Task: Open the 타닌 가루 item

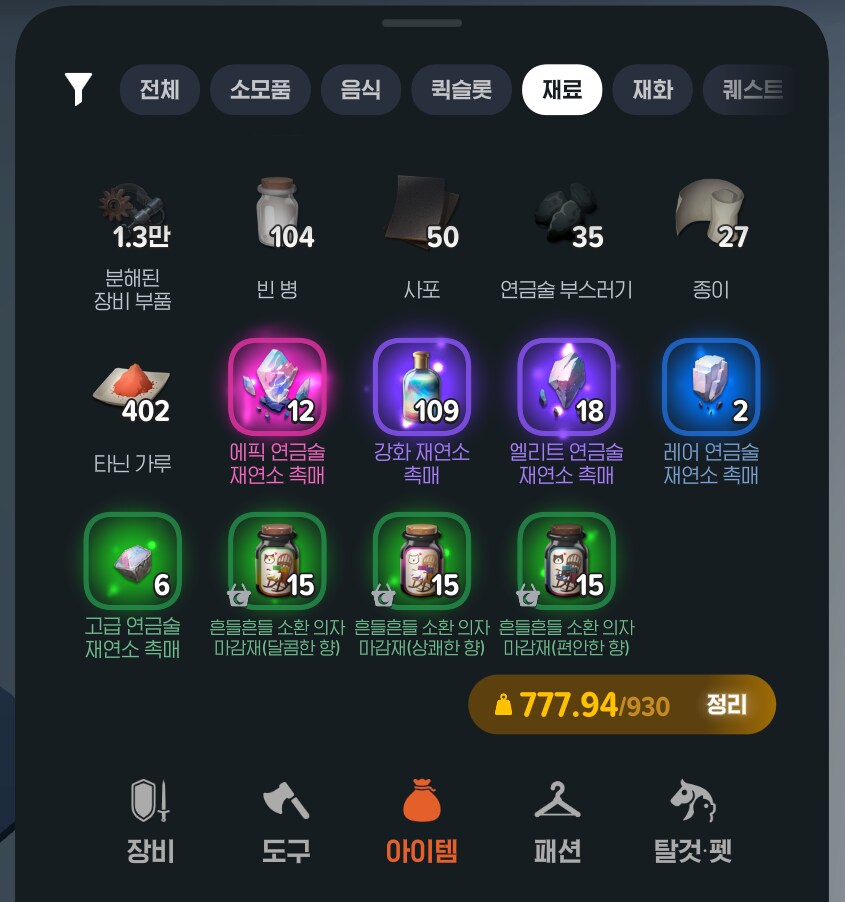Action: [133, 388]
